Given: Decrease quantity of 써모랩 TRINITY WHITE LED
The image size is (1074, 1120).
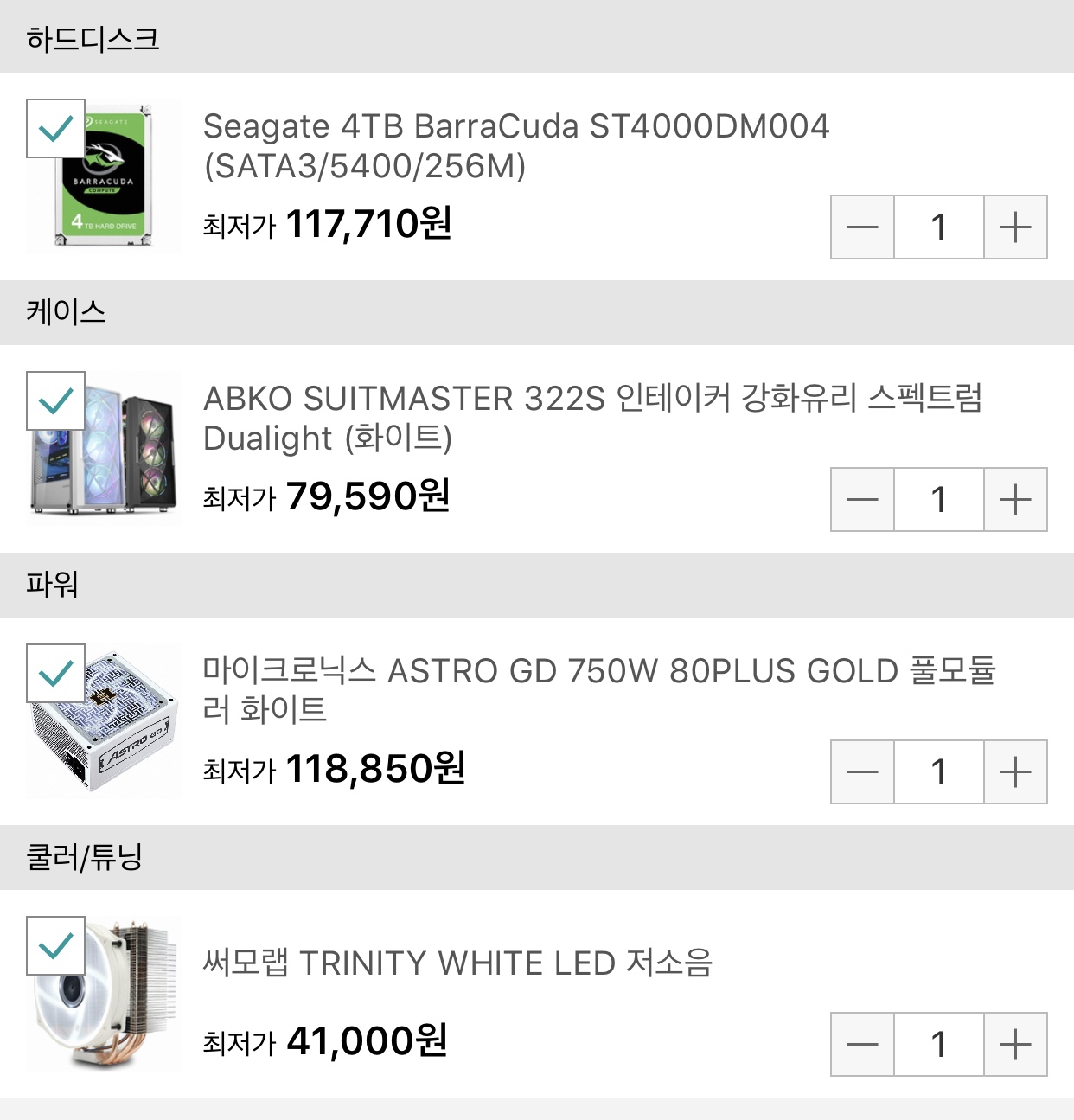Looking at the screenshot, I should [x=862, y=1045].
